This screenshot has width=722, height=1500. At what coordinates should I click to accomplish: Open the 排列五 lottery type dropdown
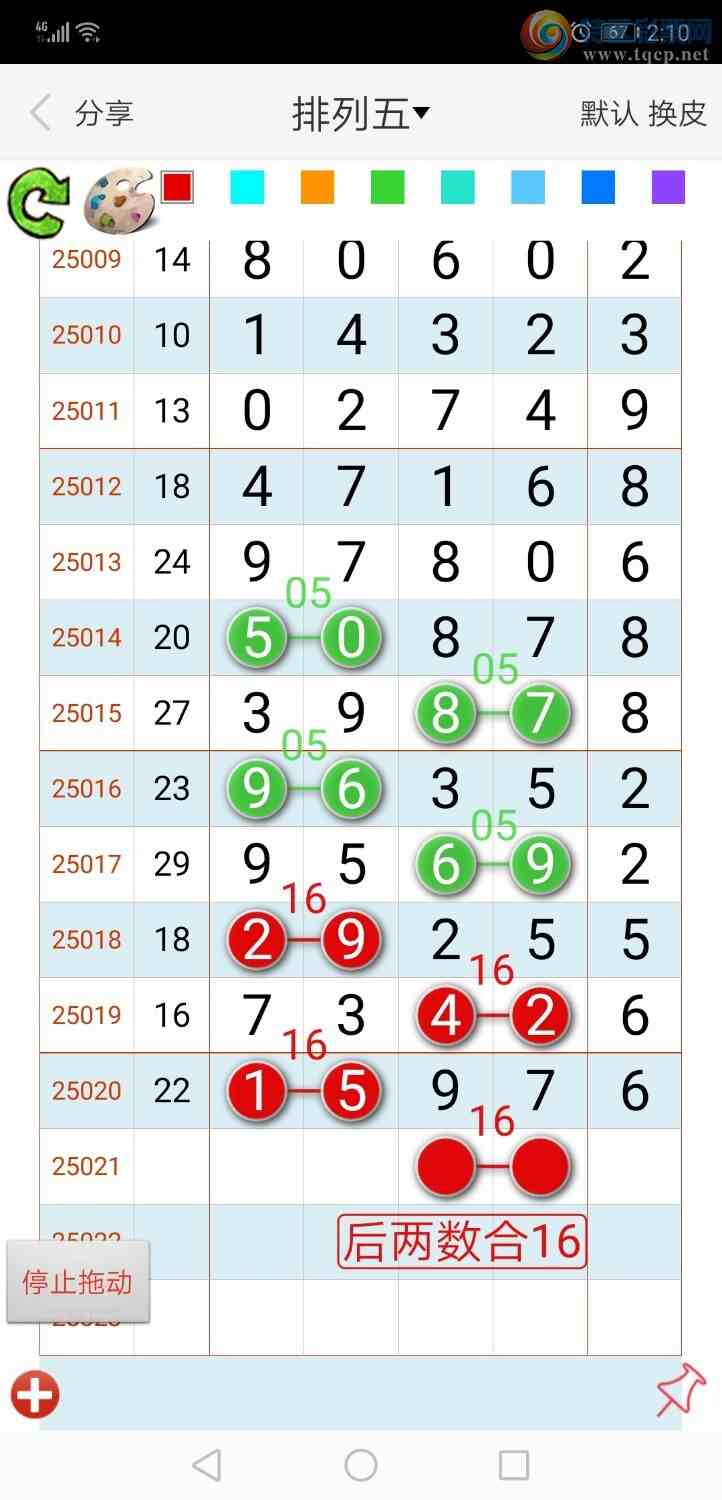(x=360, y=114)
